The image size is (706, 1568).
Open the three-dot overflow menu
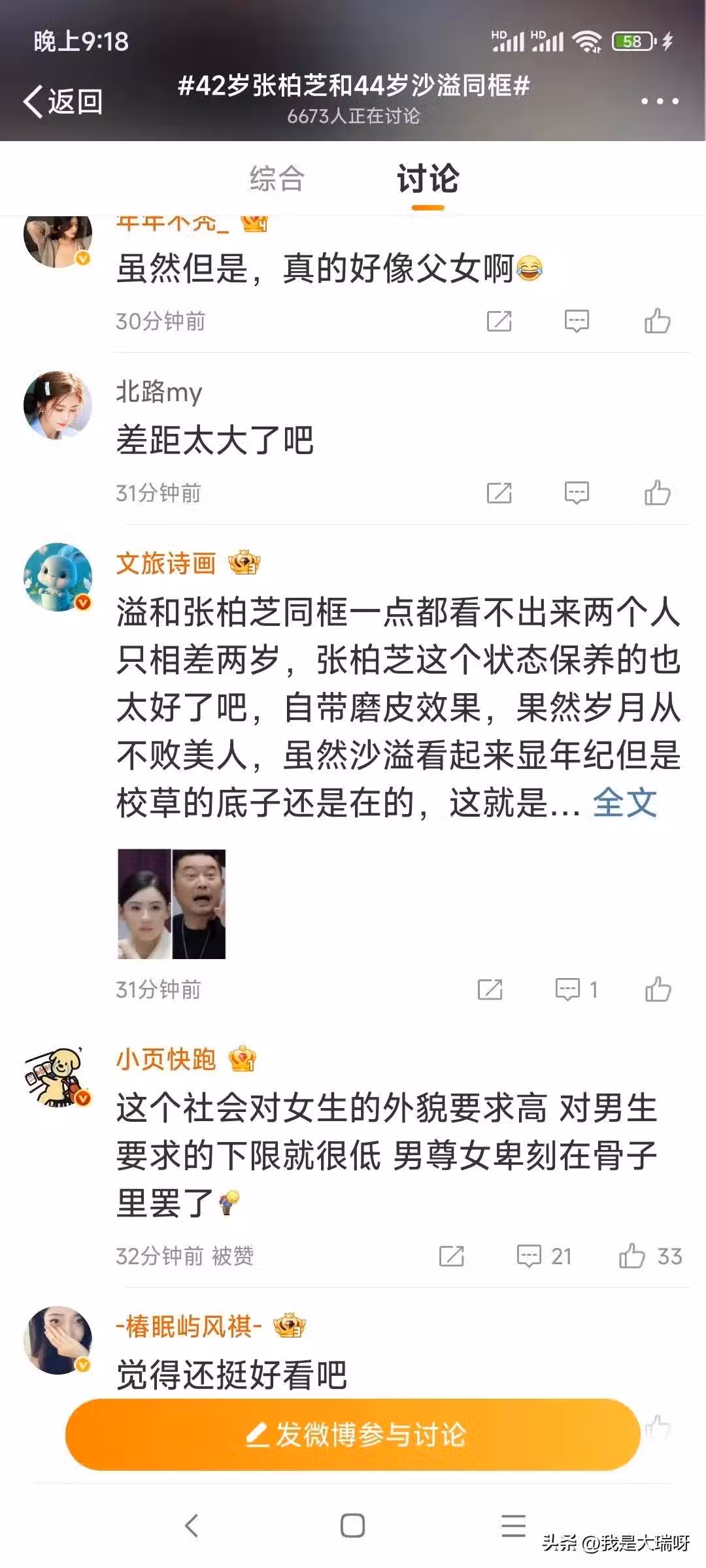pos(659,101)
